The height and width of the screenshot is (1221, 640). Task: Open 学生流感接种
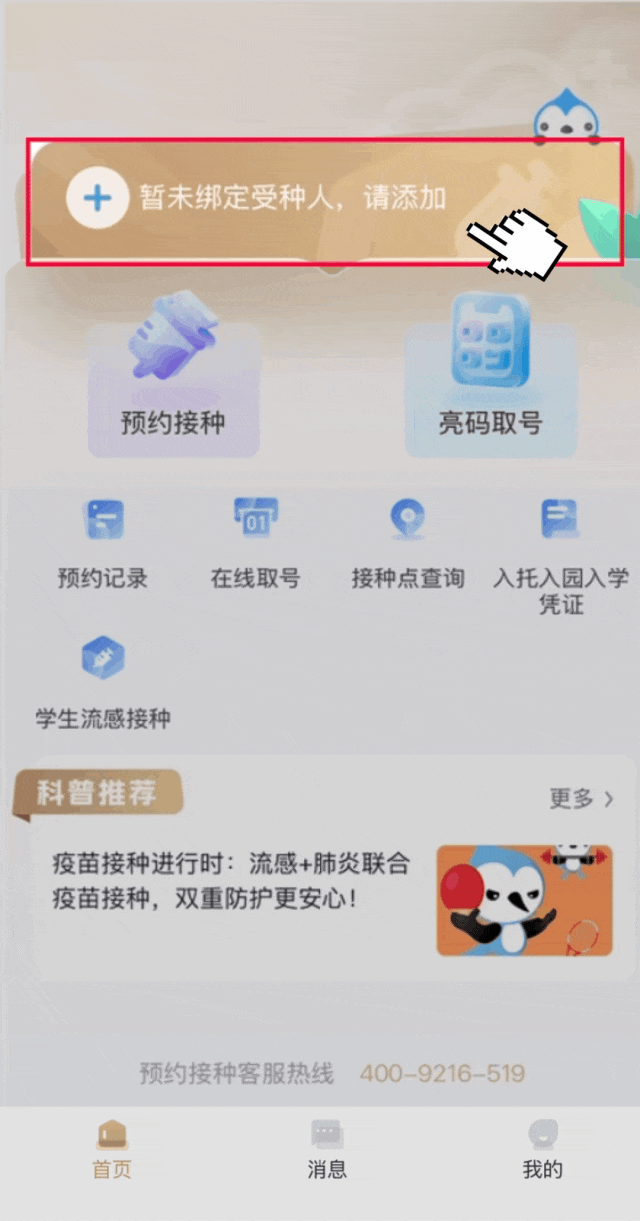[103, 682]
